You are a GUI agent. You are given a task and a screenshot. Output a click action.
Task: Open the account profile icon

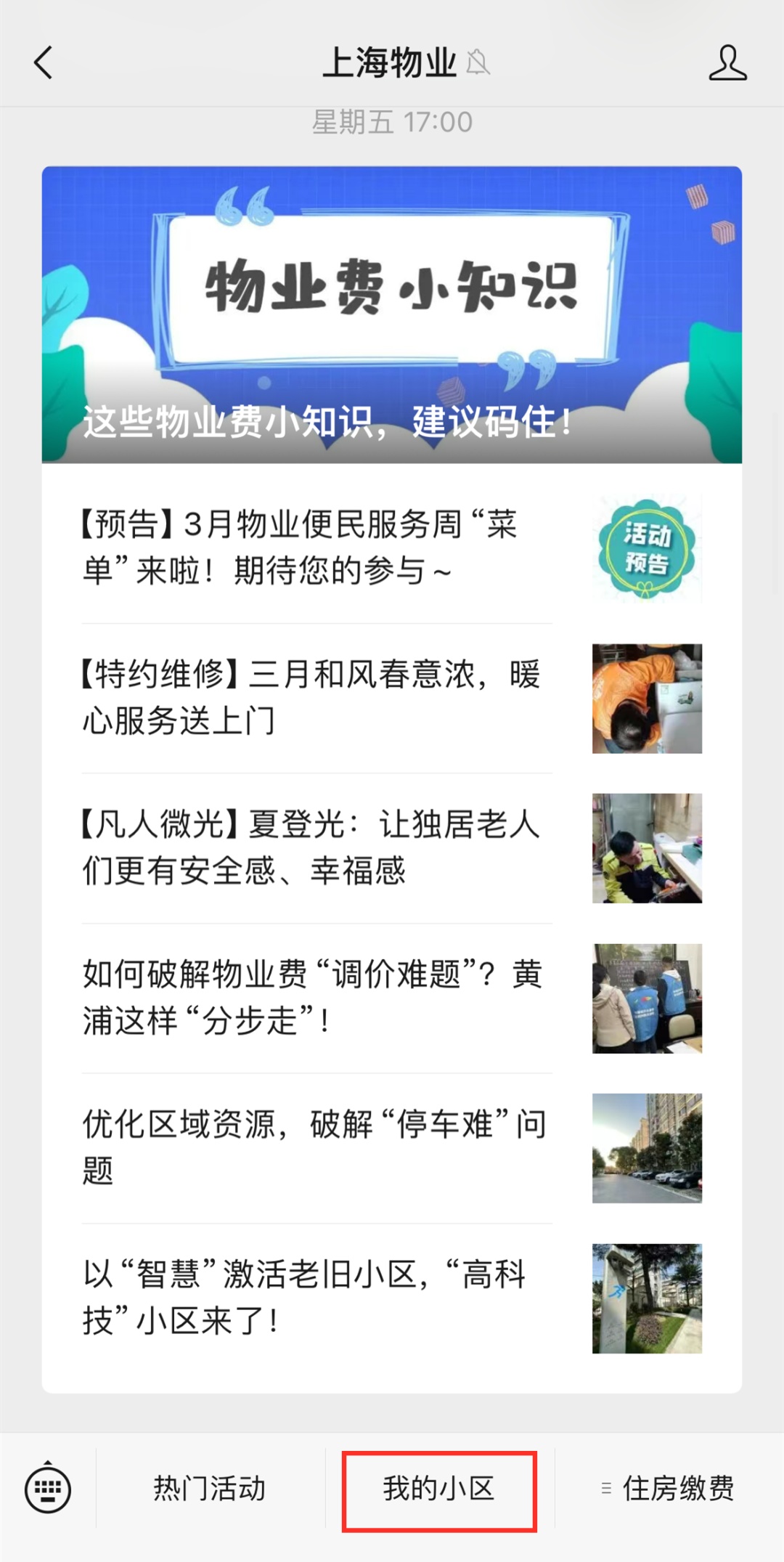[x=727, y=62]
